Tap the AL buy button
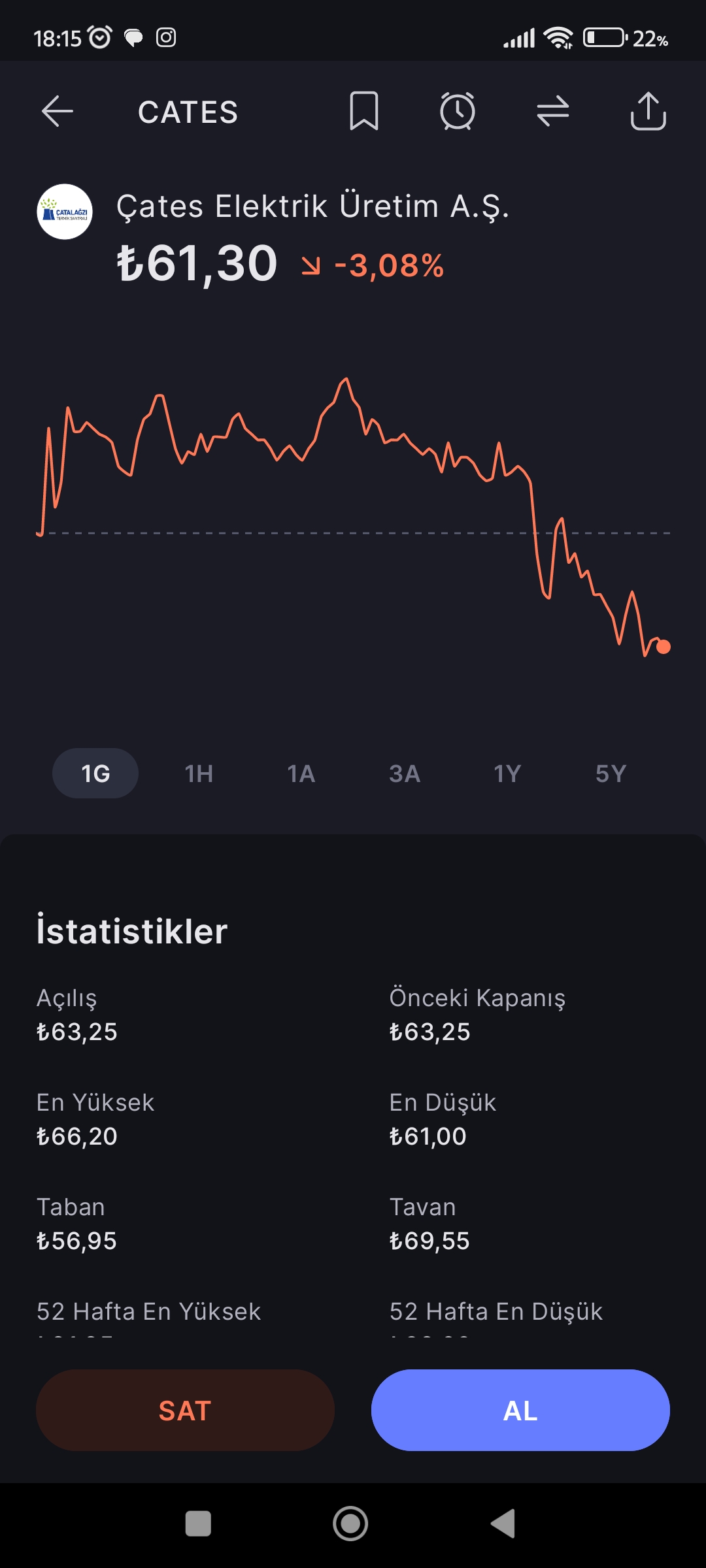The height and width of the screenshot is (1568, 706). pyautogui.click(x=520, y=1411)
